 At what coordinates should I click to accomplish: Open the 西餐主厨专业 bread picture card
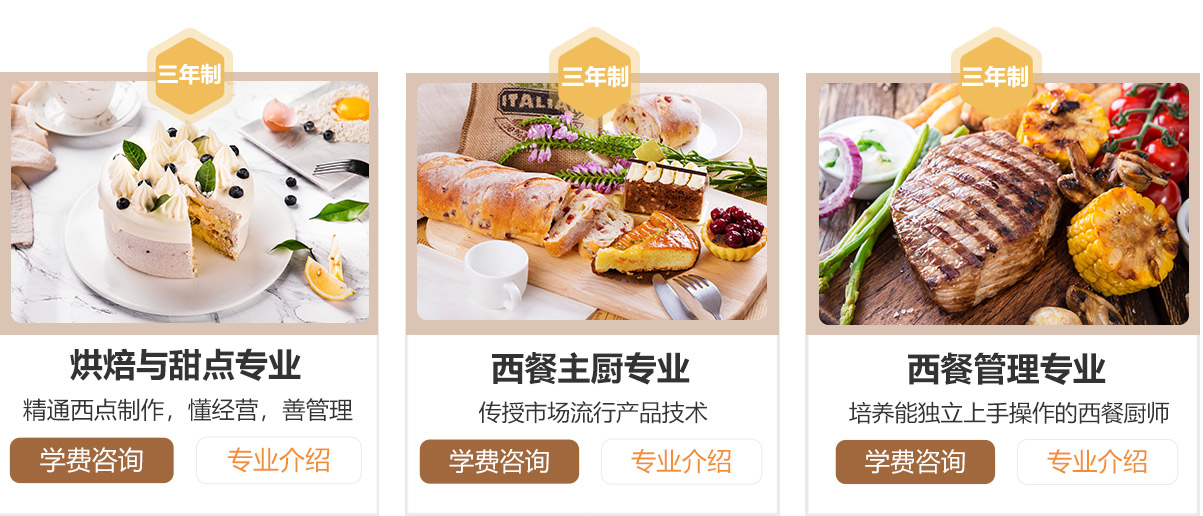(592, 205)
